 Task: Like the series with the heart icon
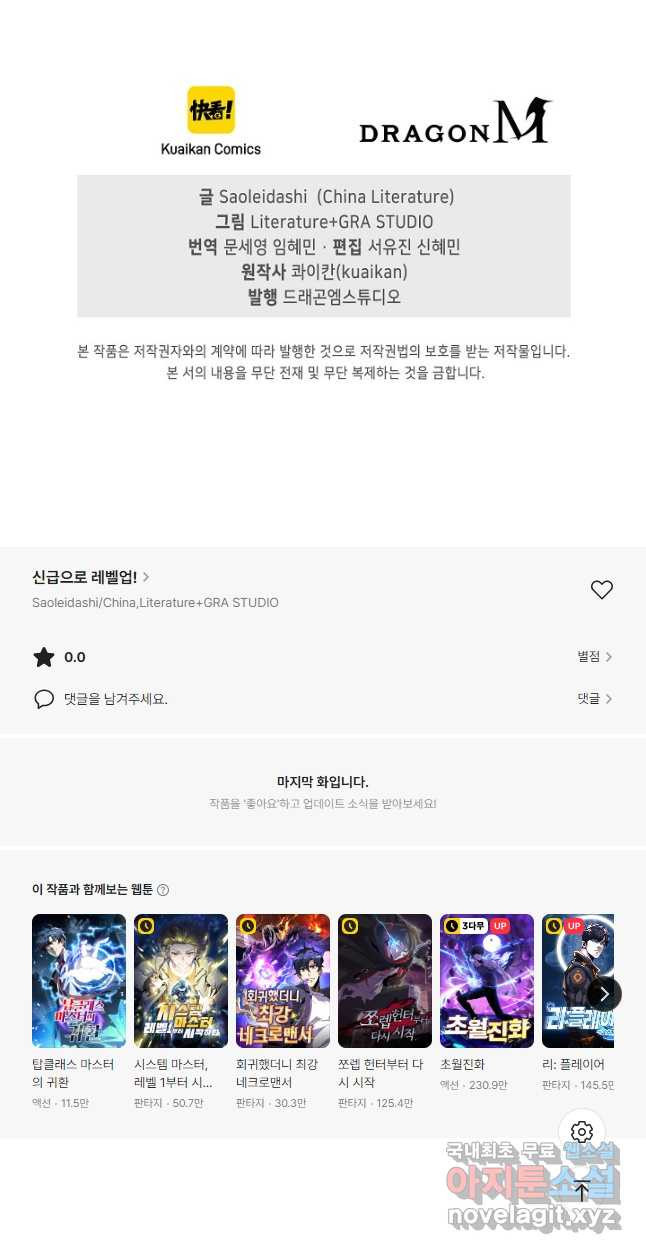[601, 590]
